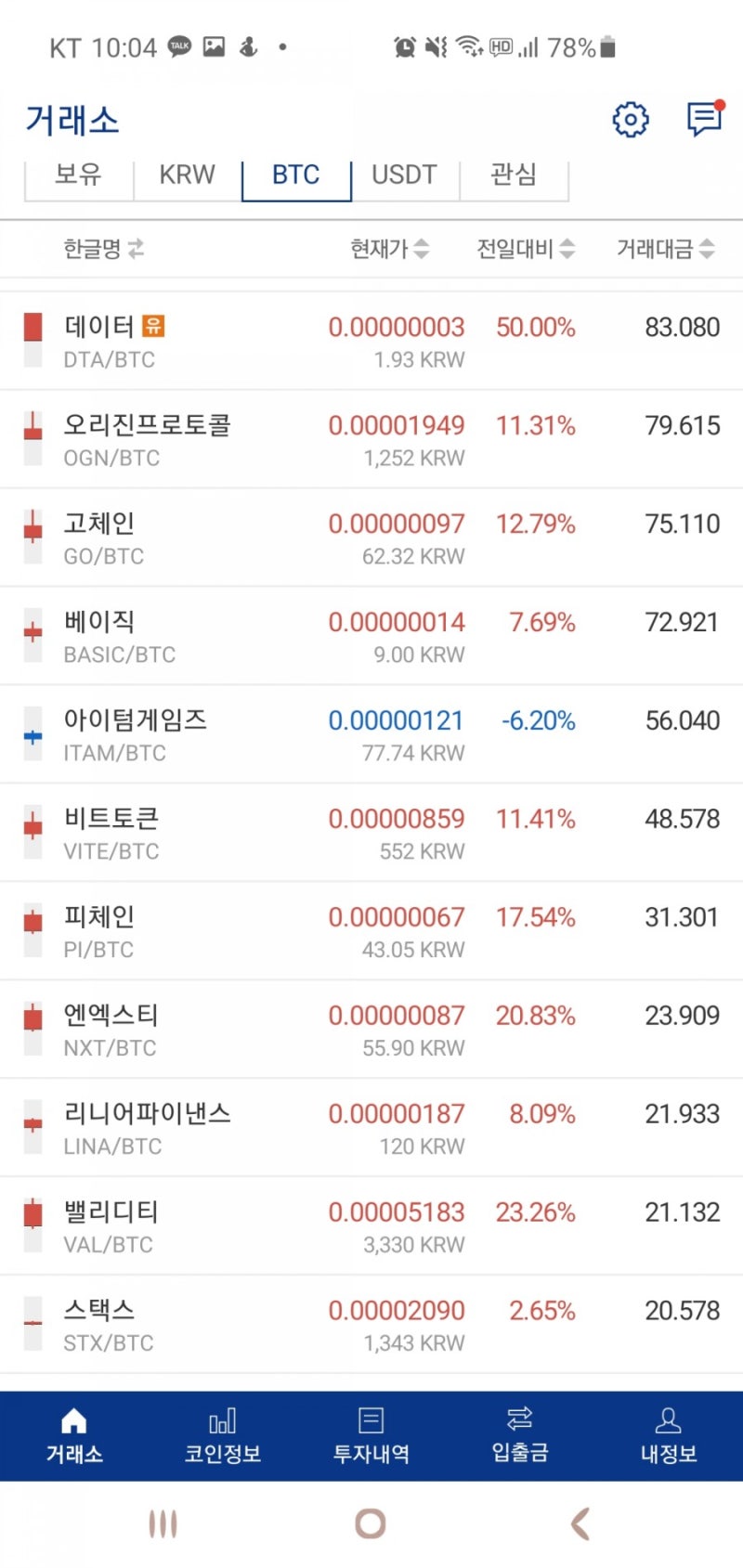Expand the 전일대비 sort arrows
This screenshot has height=1568, width=743.
(568, 249)
